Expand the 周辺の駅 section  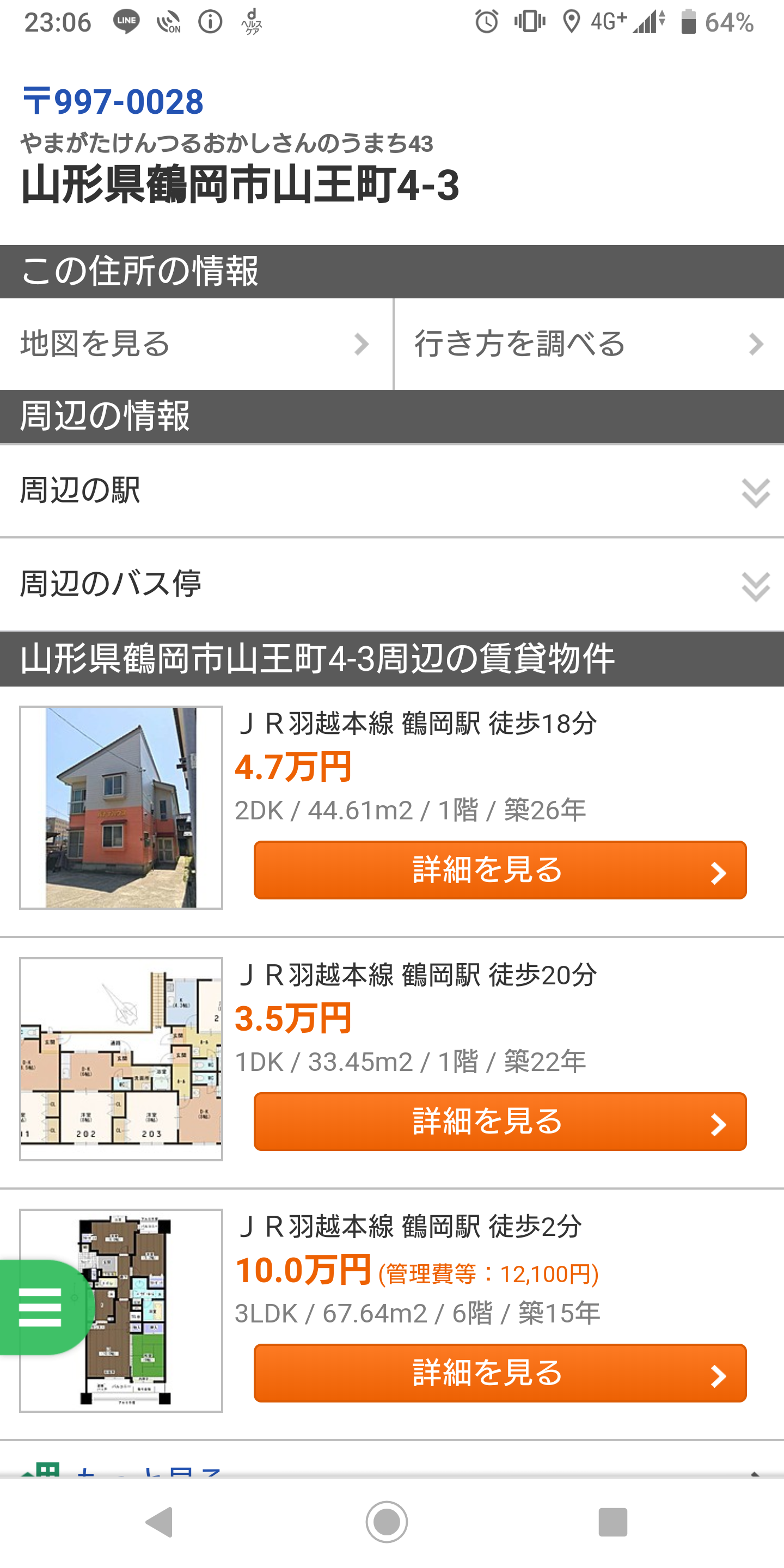[x=391, y=491]
